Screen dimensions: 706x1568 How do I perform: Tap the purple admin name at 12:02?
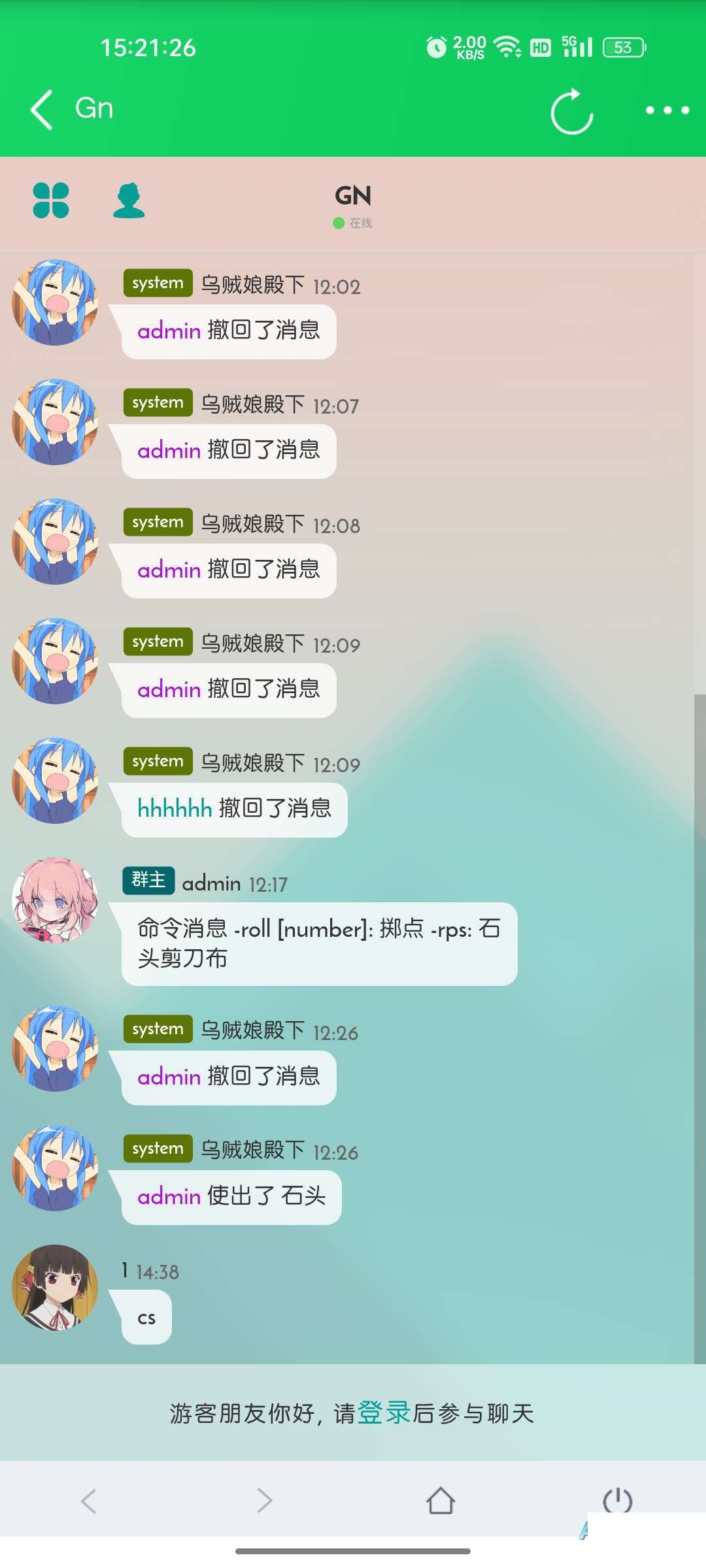pos(169,331)
